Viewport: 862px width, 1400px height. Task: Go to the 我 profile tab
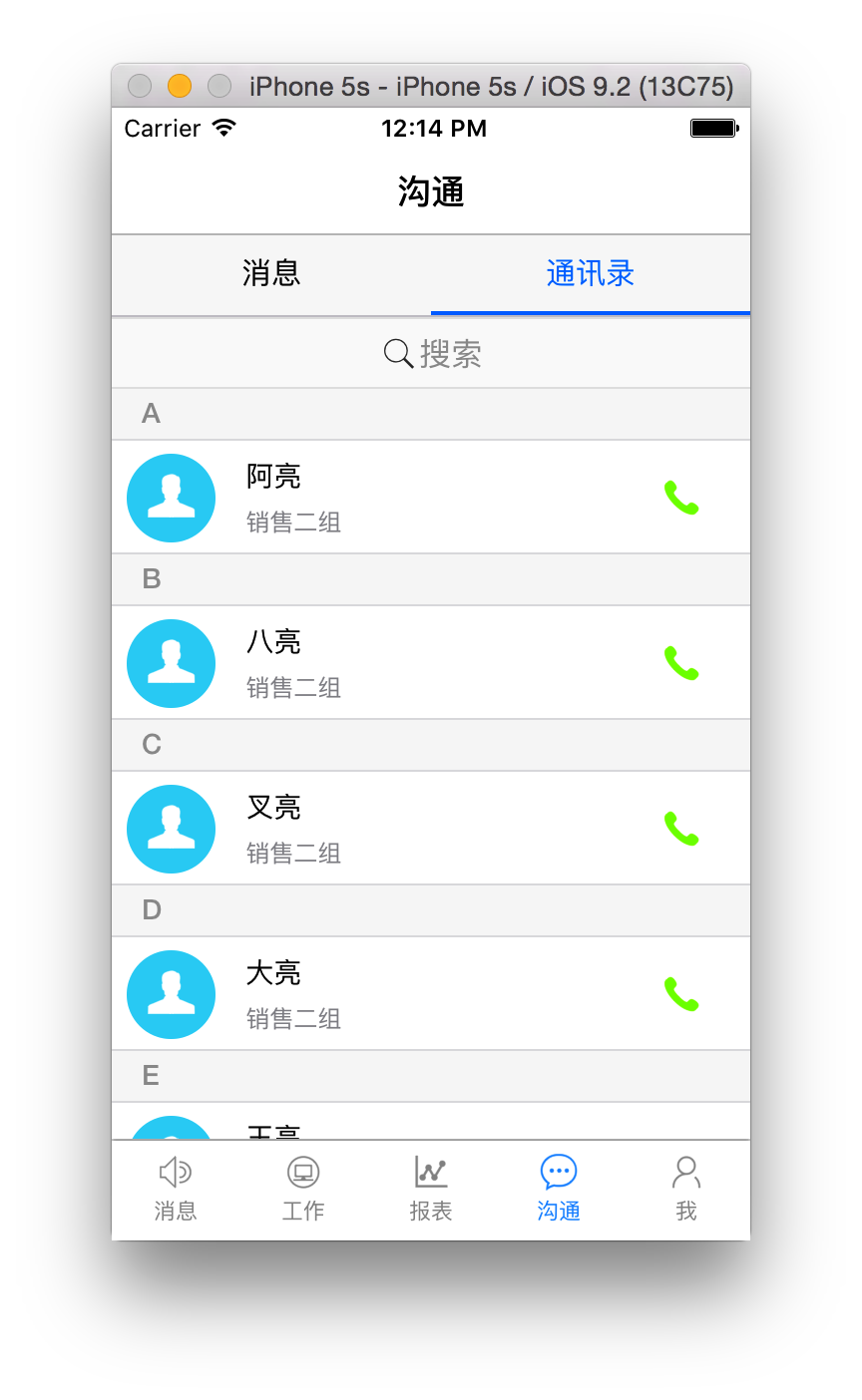(686, 1189)
